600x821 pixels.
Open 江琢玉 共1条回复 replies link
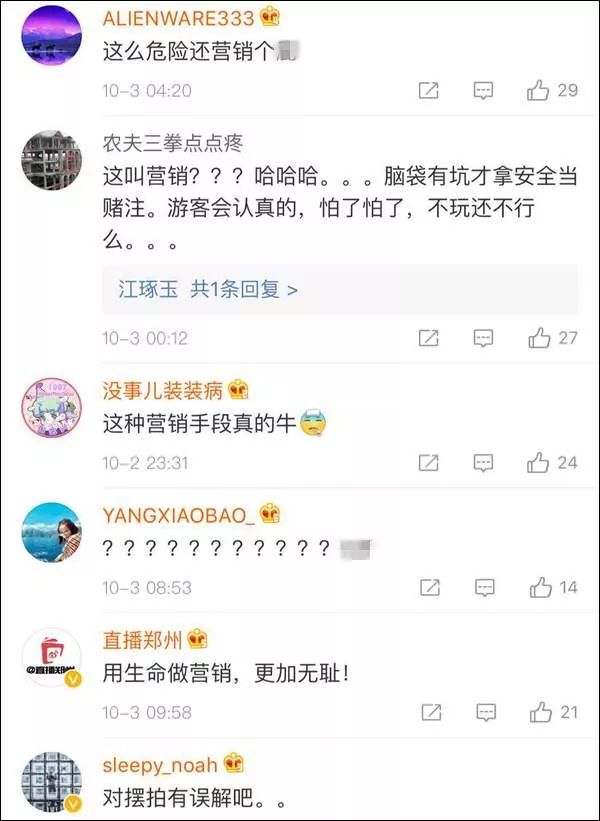(x=208, y=290)
